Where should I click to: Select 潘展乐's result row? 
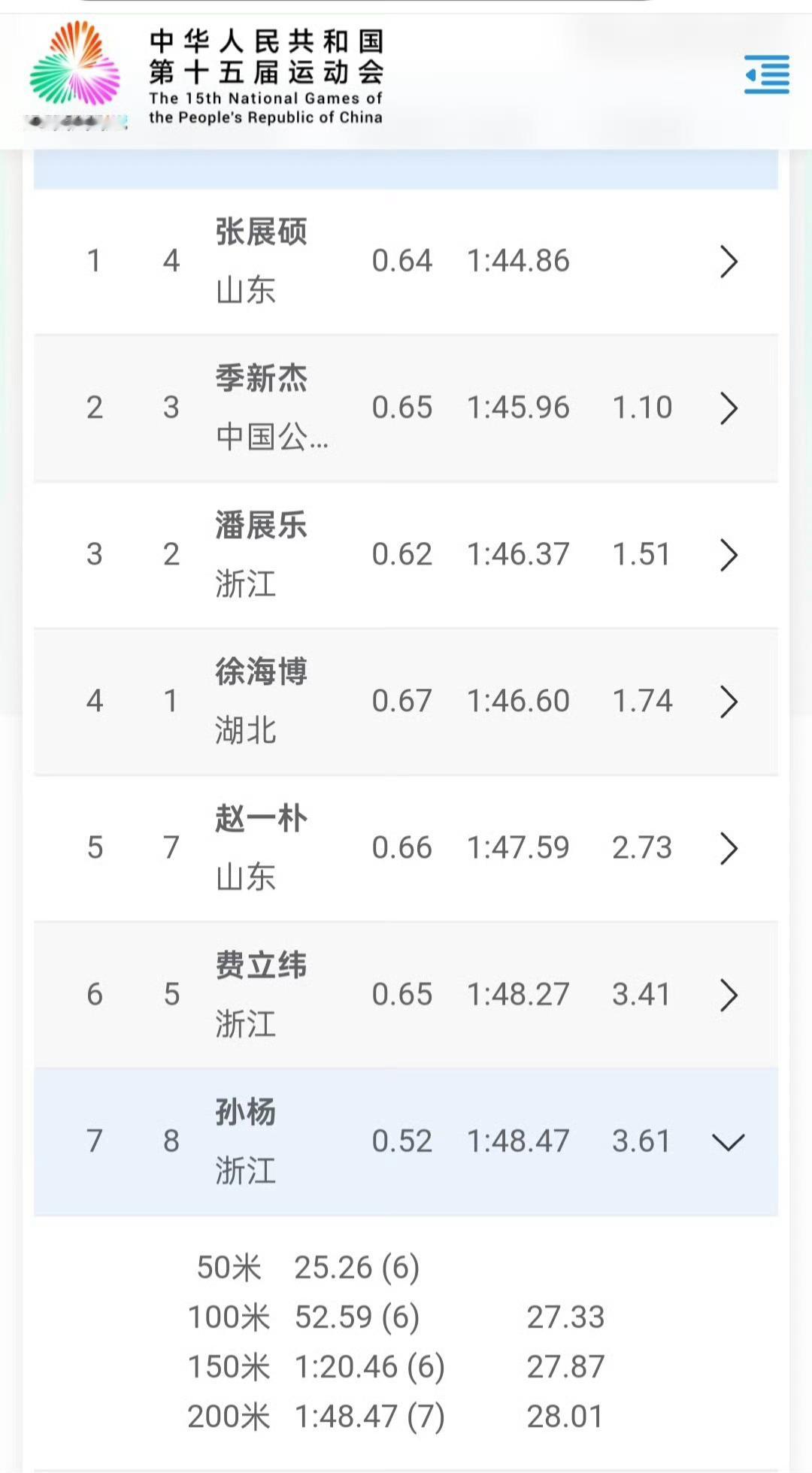tap(406, 554)
